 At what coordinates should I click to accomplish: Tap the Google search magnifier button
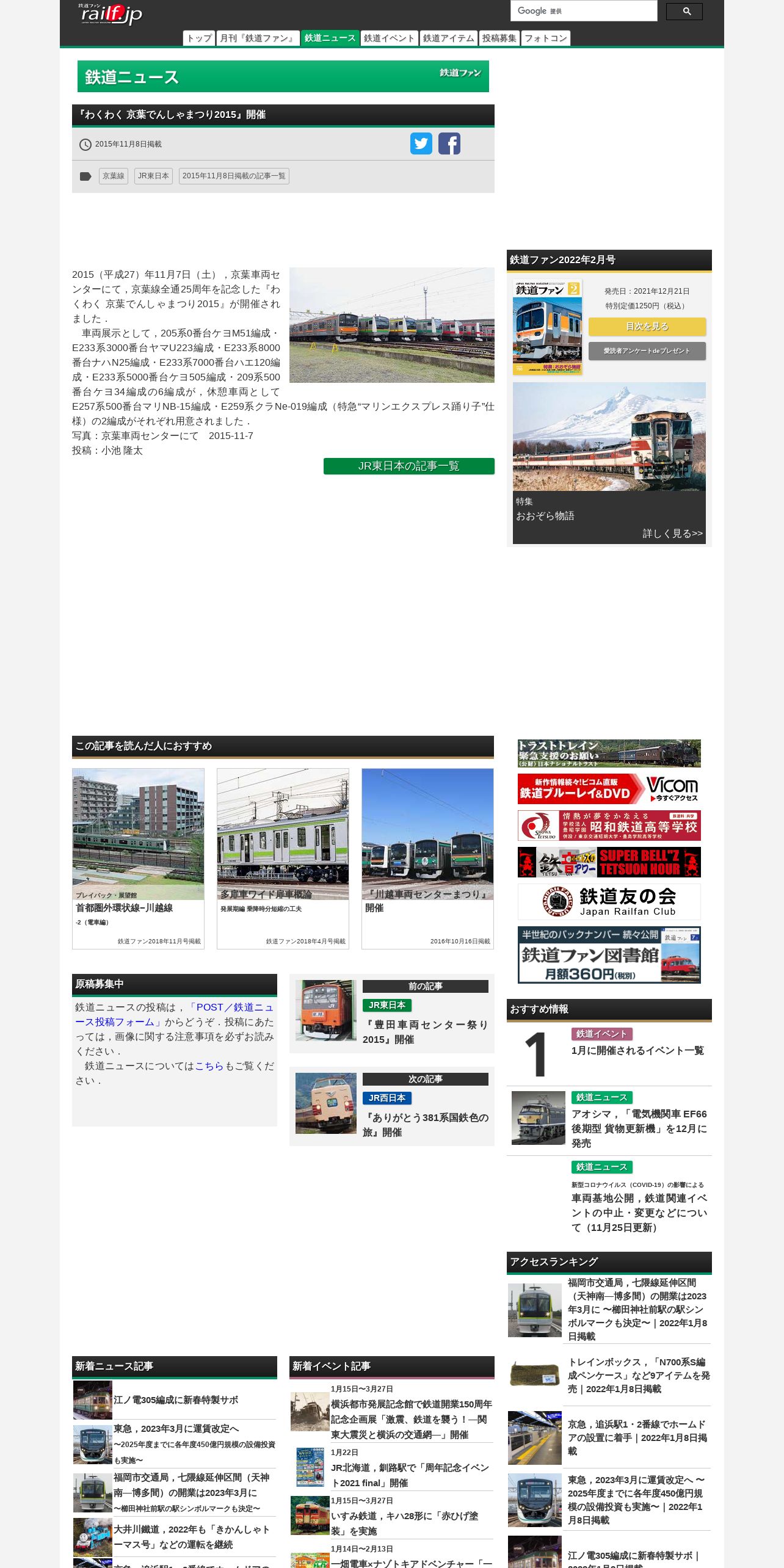[684, 11]
